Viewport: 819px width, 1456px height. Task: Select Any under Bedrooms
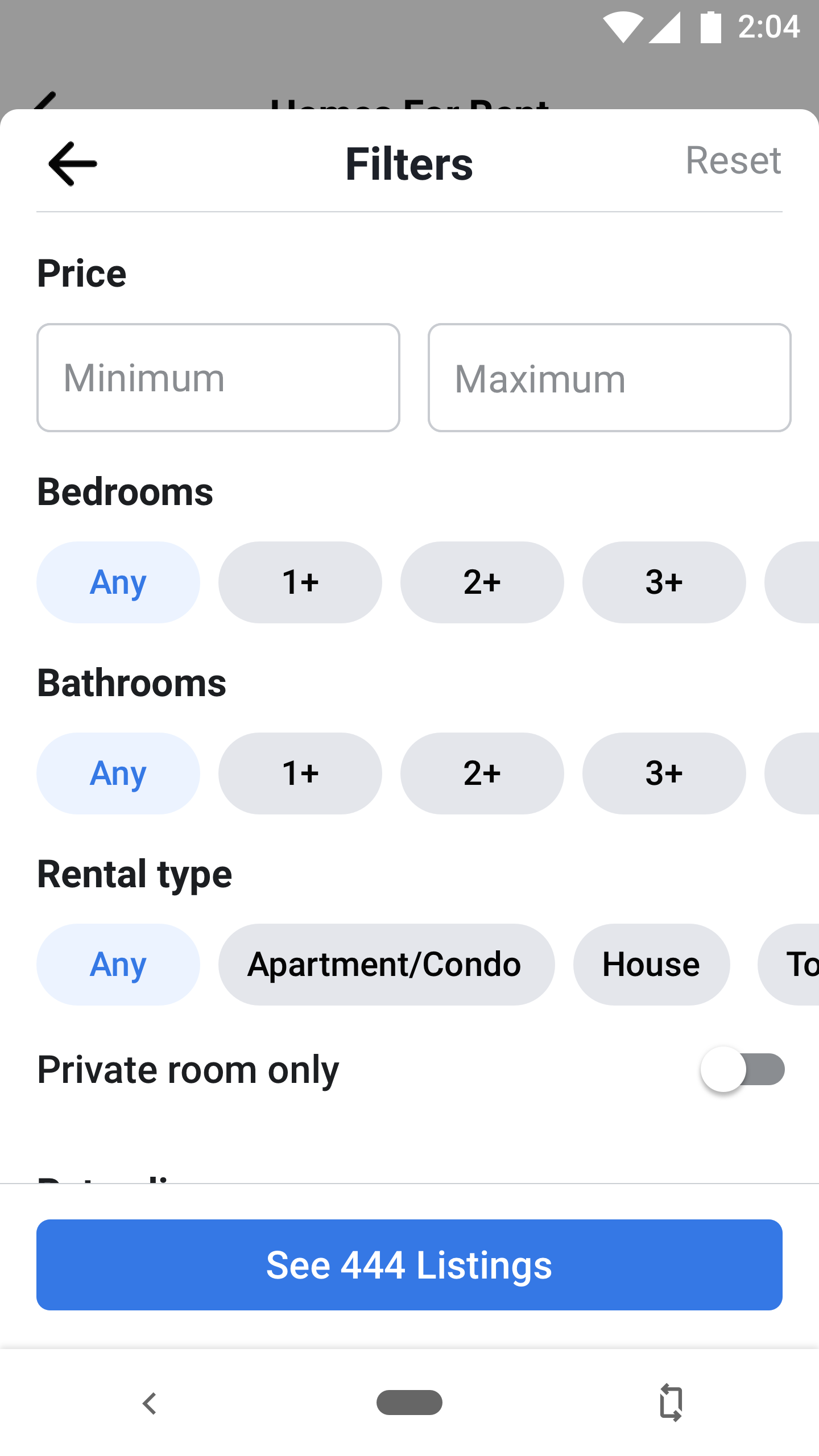[118, 582]
